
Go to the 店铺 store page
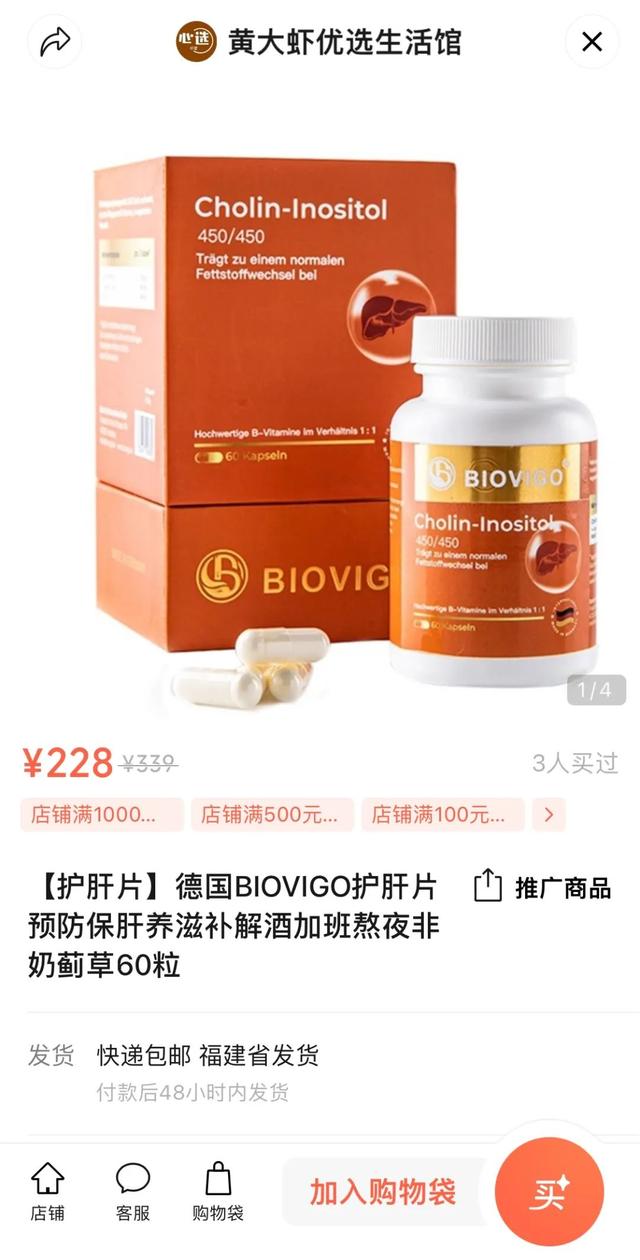[x=47, y=1192]
